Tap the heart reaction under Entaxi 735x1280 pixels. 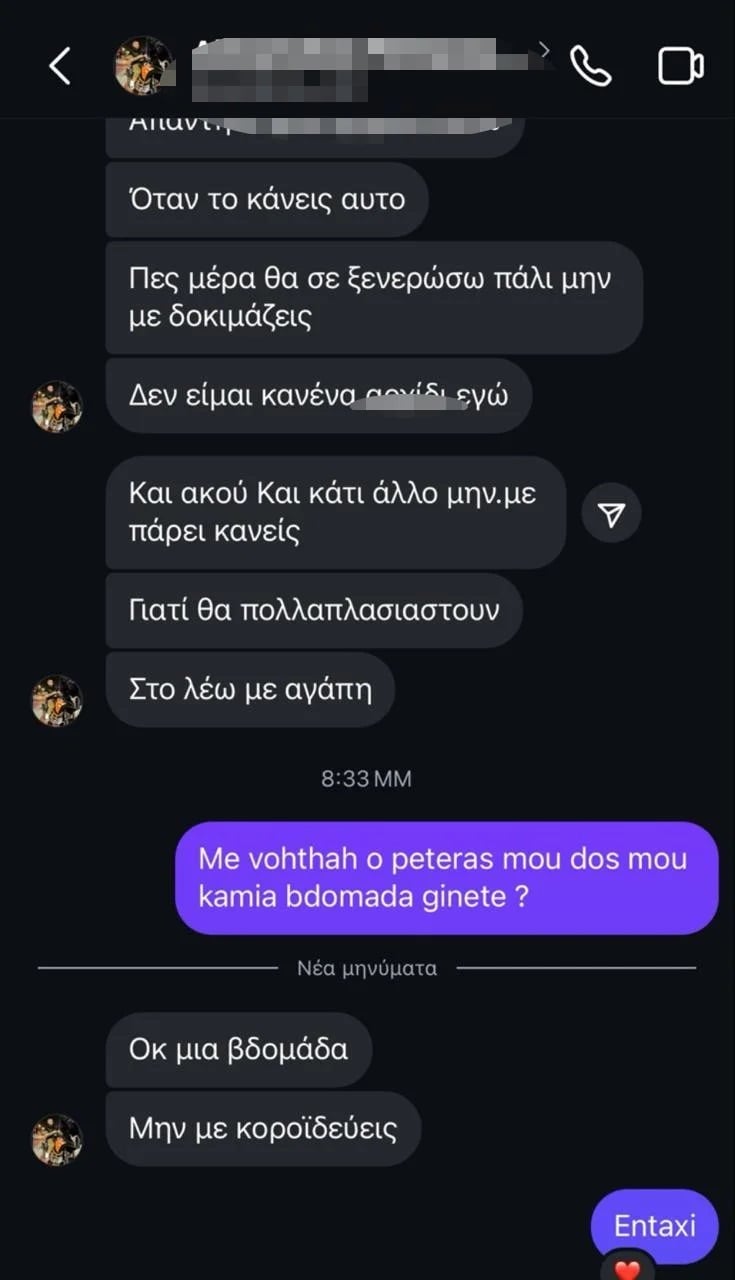pyautogui.click(x=627, y=1270)
